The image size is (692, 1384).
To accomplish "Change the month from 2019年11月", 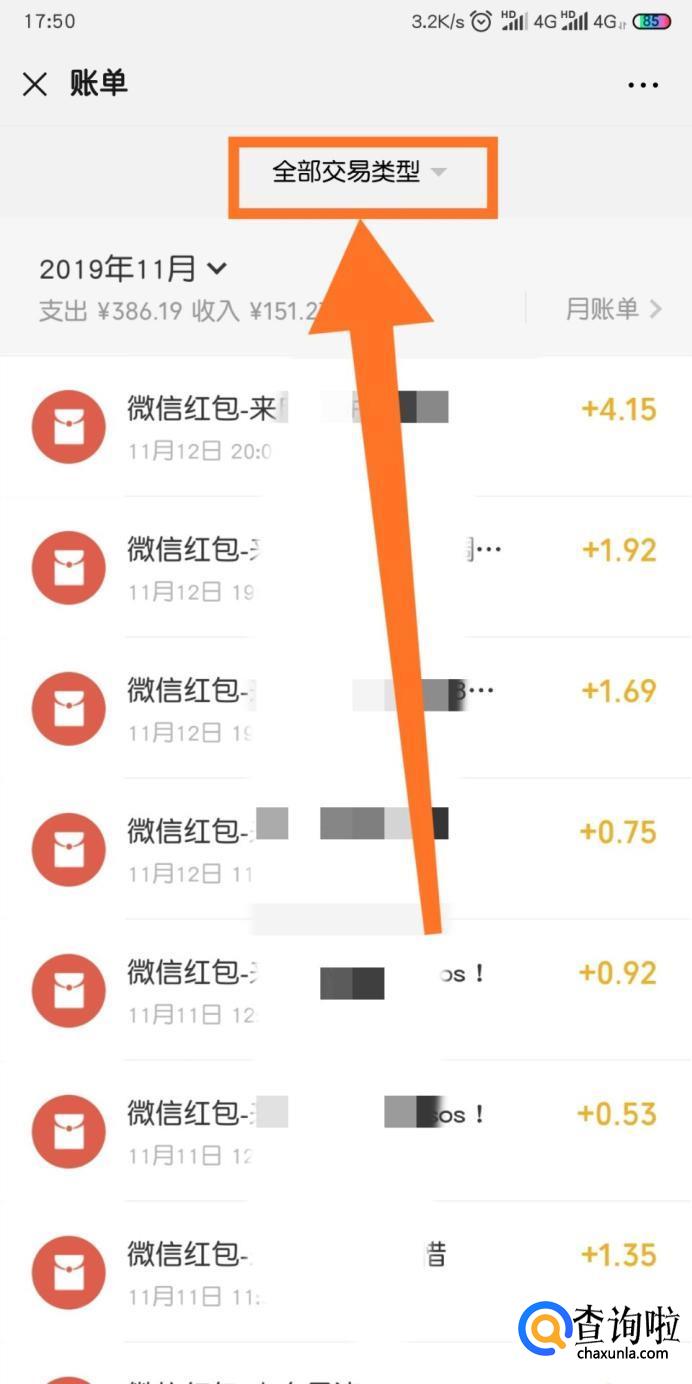I will 133,268.
